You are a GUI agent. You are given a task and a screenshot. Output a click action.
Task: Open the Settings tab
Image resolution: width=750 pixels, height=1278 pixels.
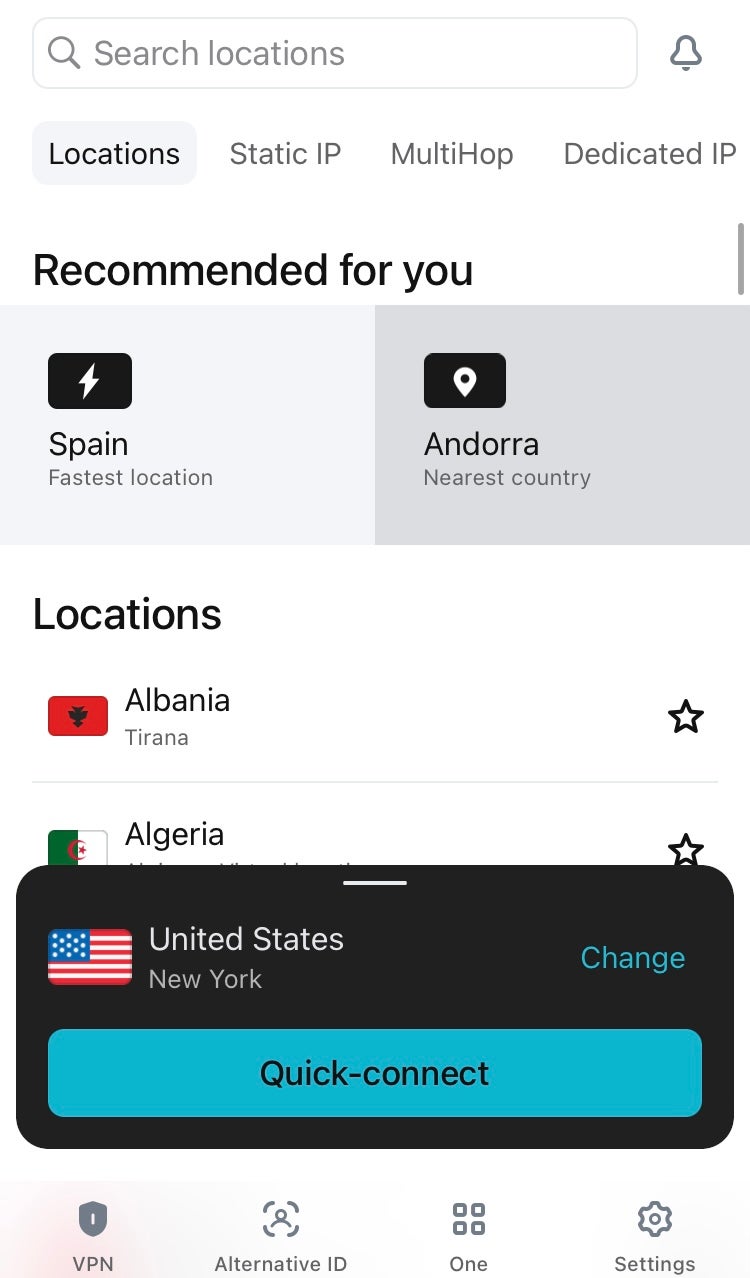pos(654,1235)
